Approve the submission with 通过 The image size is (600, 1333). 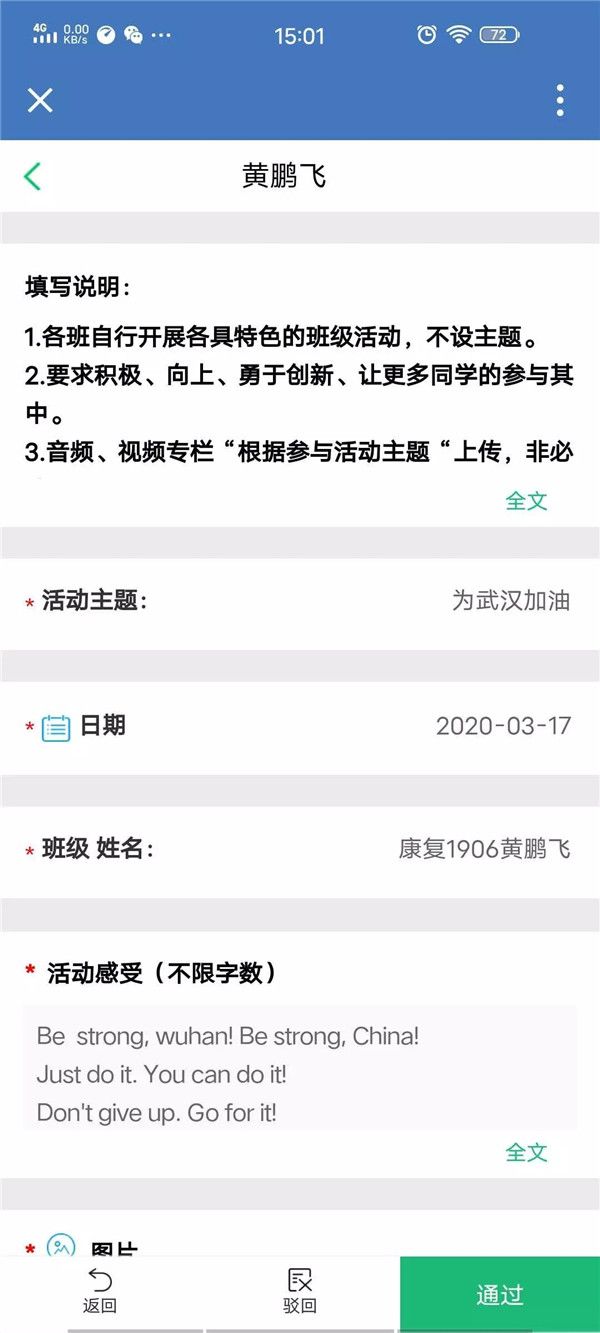pos(500,1295)
